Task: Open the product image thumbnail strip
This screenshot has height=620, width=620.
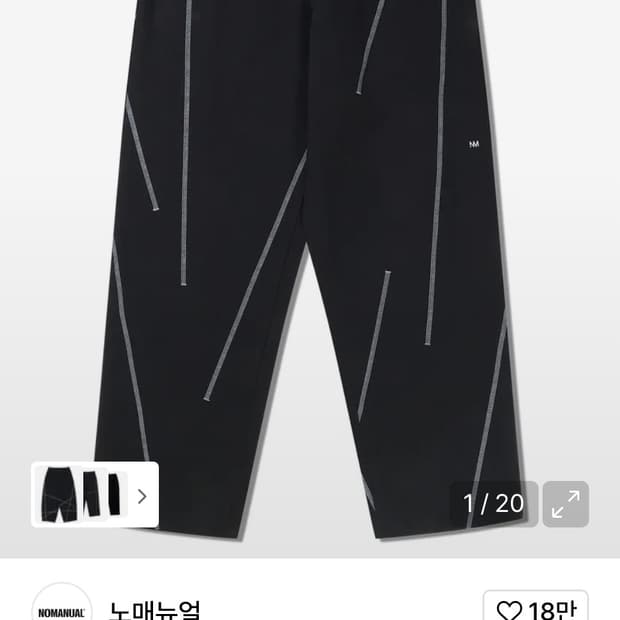Action: (95, 494)
